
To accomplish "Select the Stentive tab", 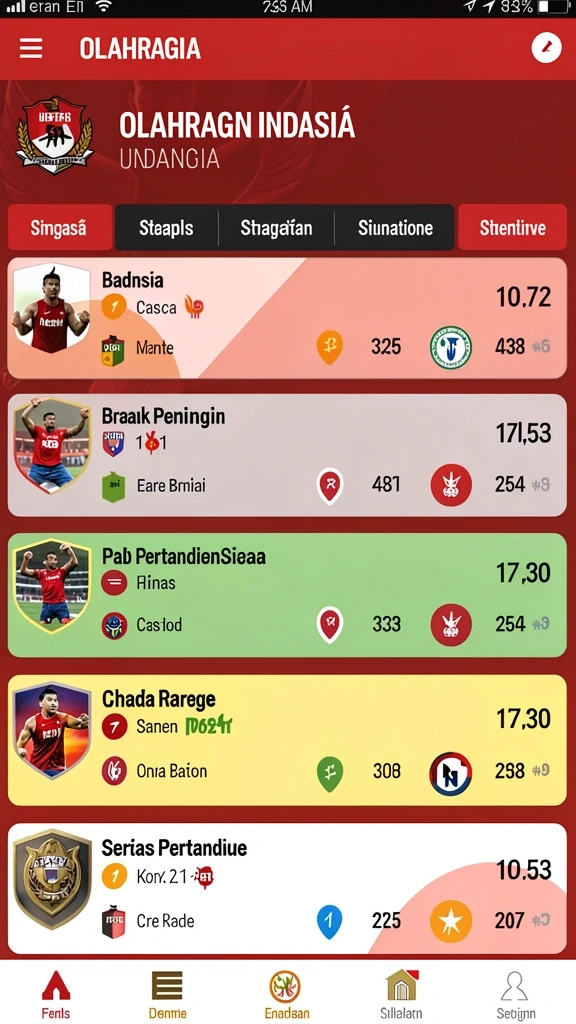I will (x=513, y=227).
